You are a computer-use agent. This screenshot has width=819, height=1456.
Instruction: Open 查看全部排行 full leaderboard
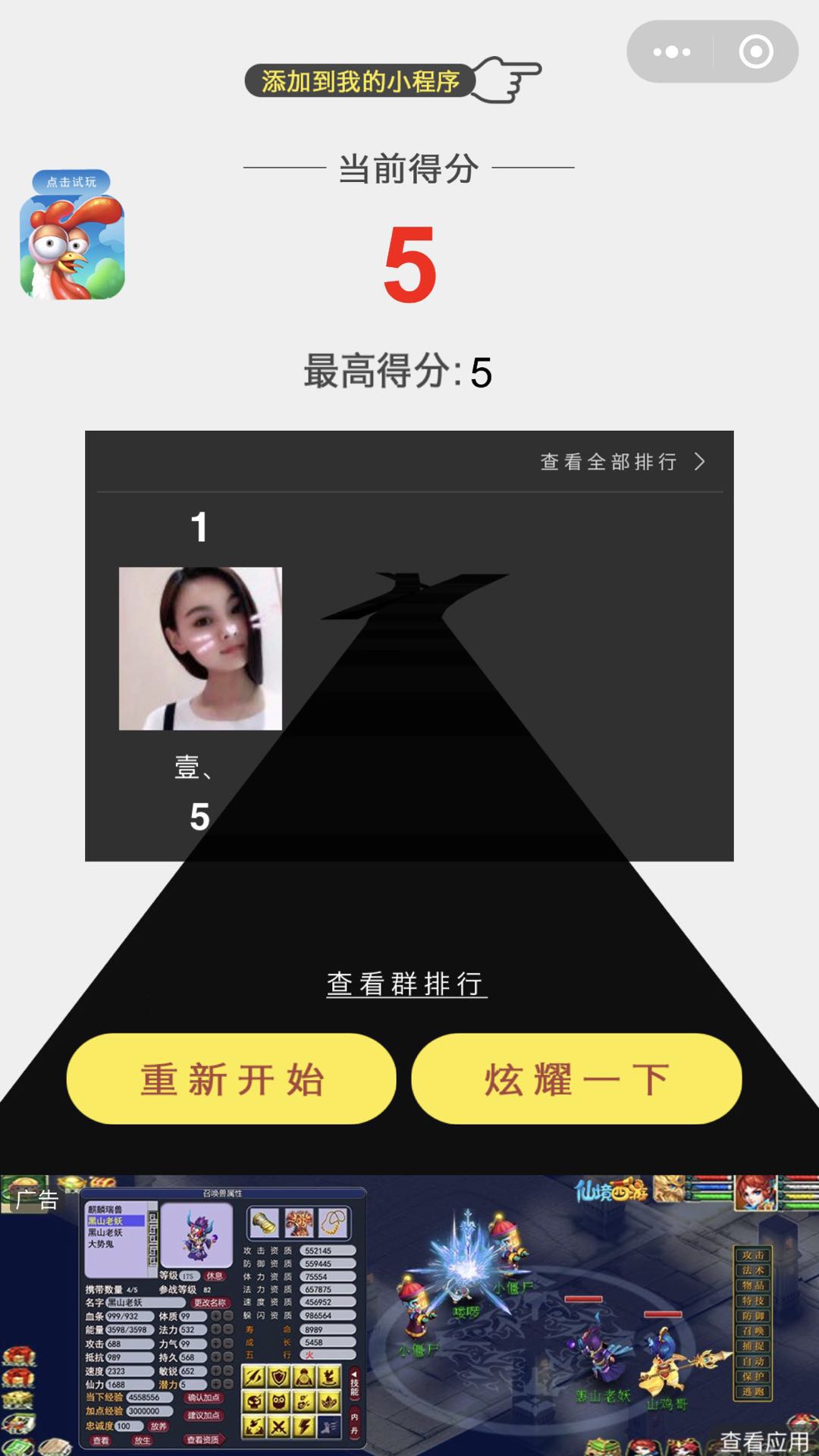tap(622, 462)
